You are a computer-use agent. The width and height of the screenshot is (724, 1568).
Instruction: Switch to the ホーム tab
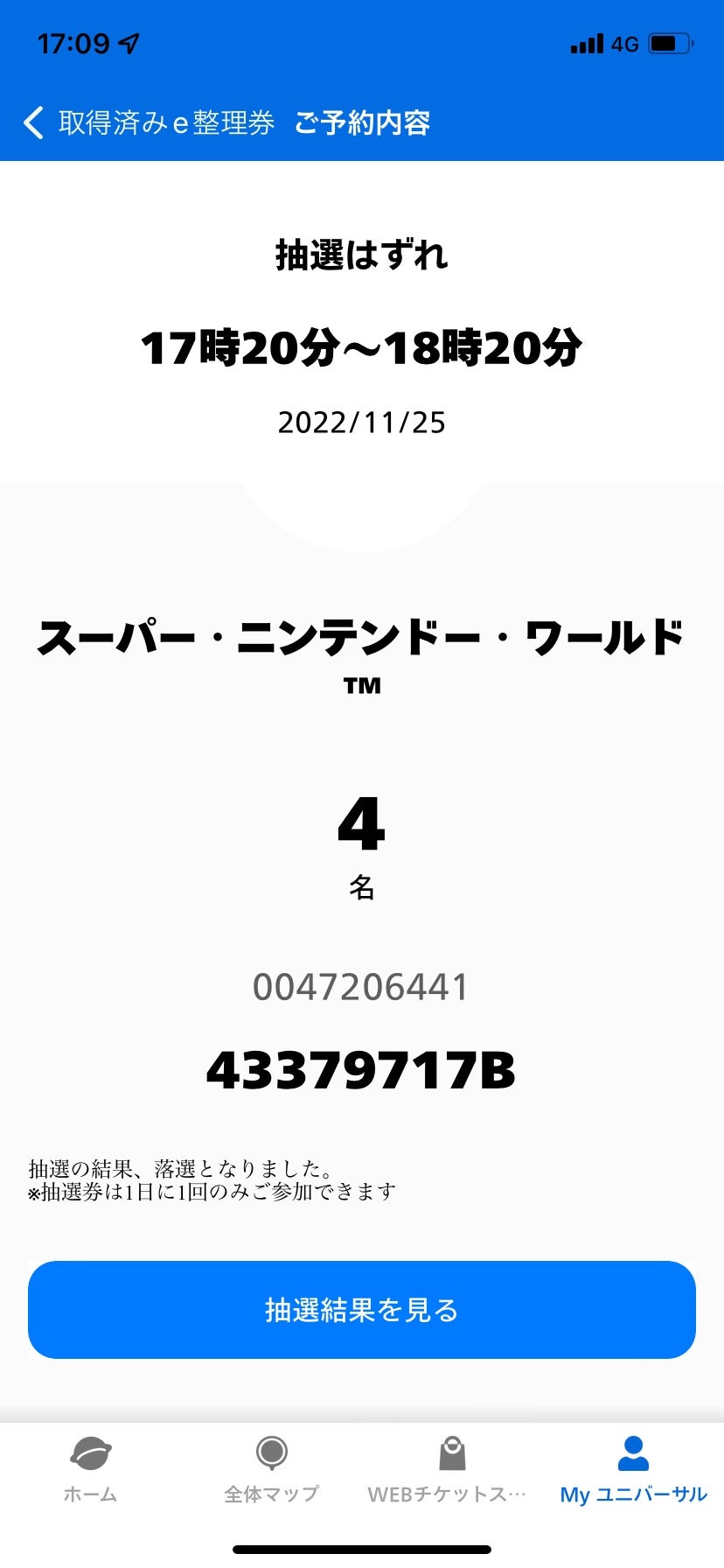pyautogui.click(x=90, y=1470)
